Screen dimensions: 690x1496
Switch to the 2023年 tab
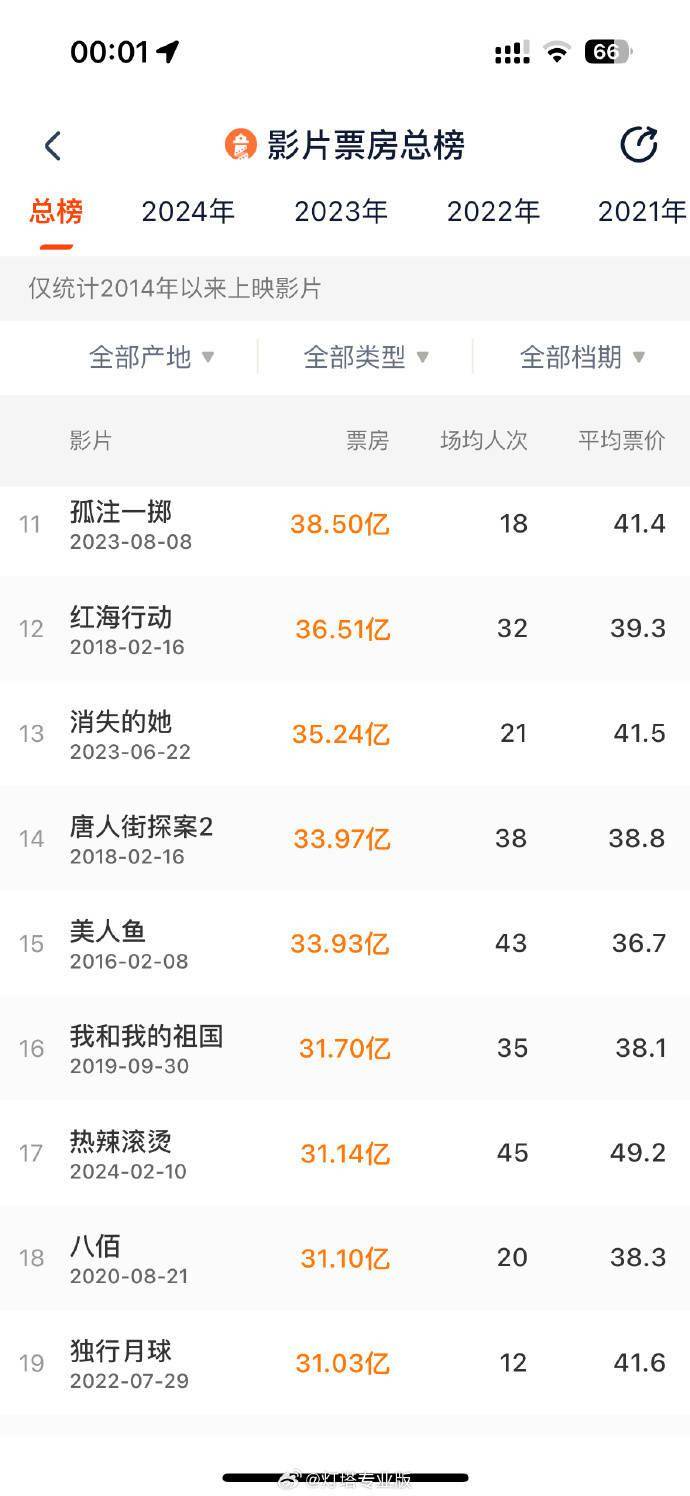(341, 212)
